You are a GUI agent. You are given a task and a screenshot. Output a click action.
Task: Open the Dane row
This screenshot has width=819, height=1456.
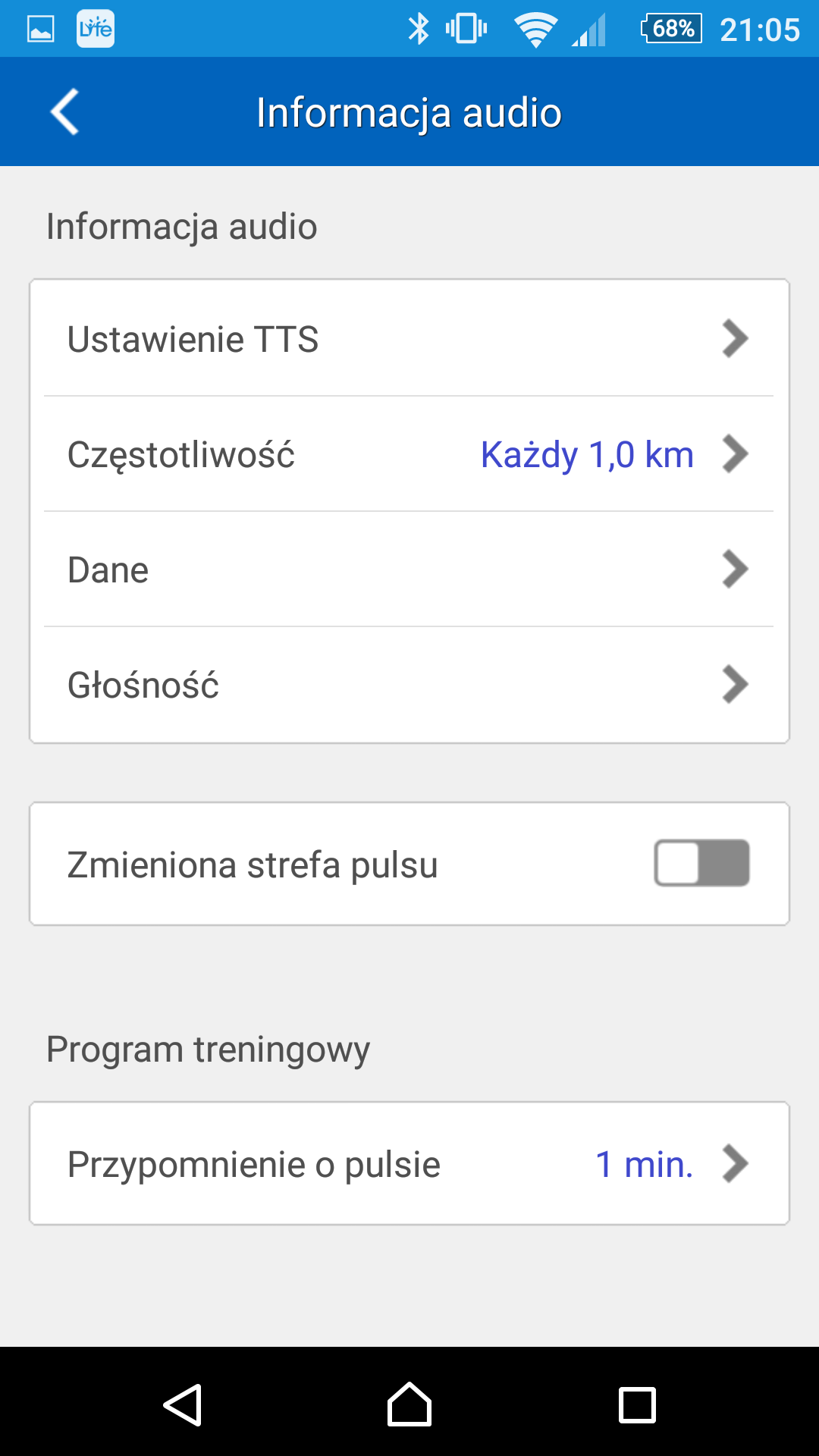[409, 569]
